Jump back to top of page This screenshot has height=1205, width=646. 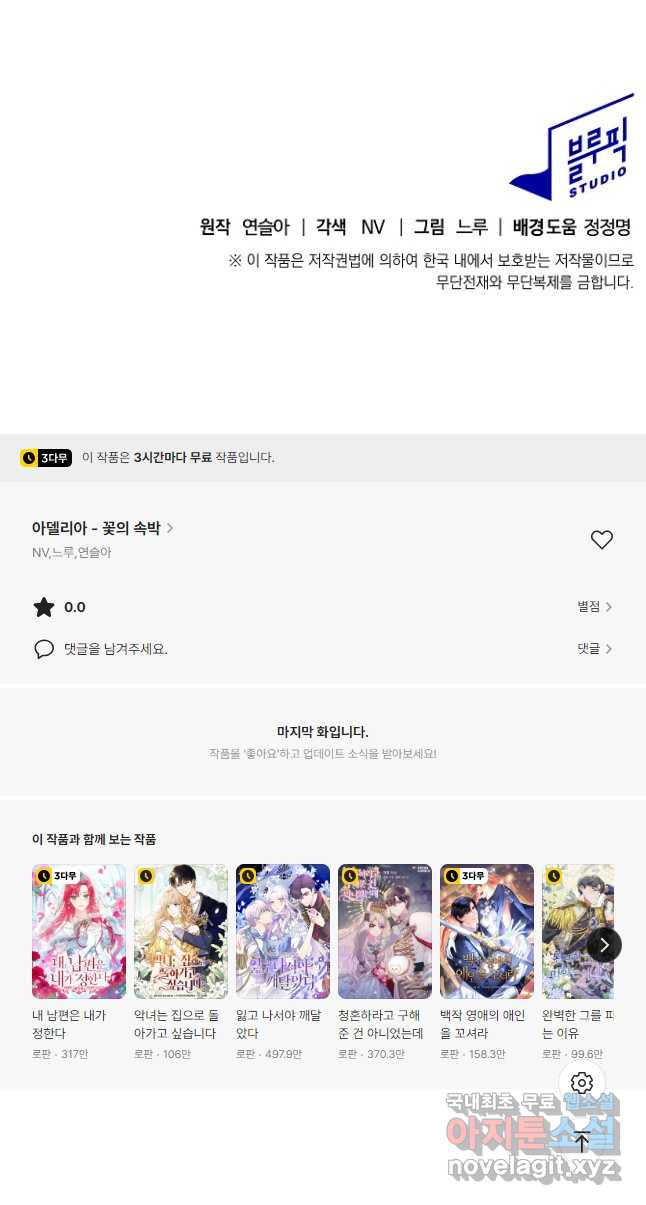(x=582, y=1141)
